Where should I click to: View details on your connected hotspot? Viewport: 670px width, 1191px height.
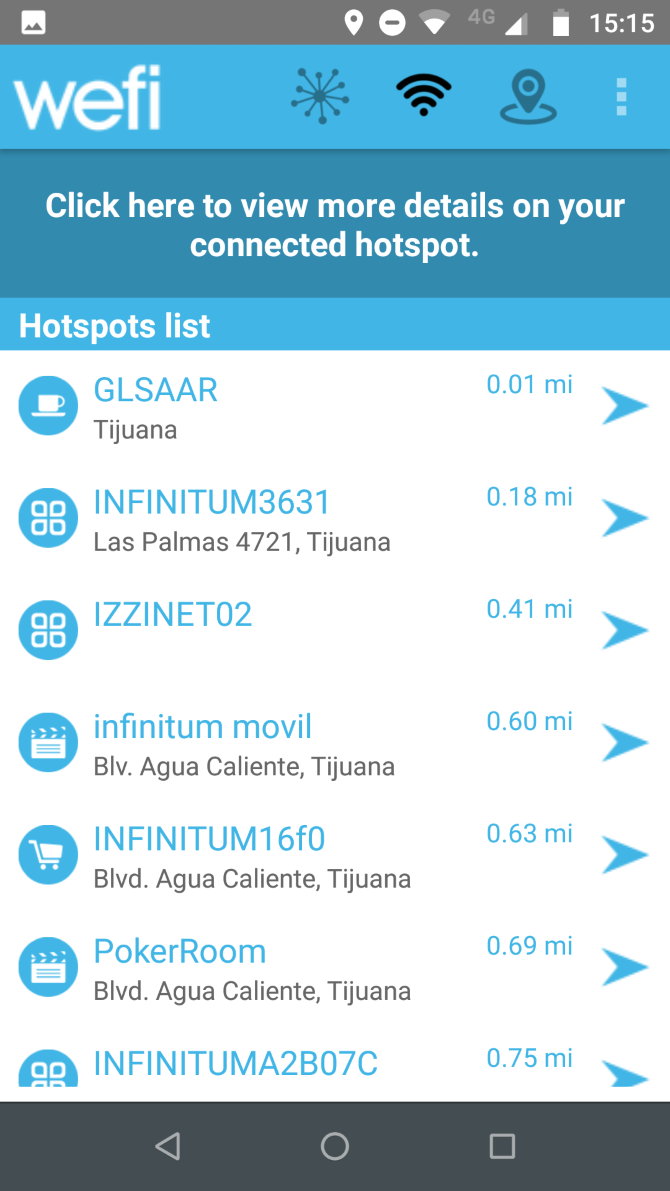(335, 225)
